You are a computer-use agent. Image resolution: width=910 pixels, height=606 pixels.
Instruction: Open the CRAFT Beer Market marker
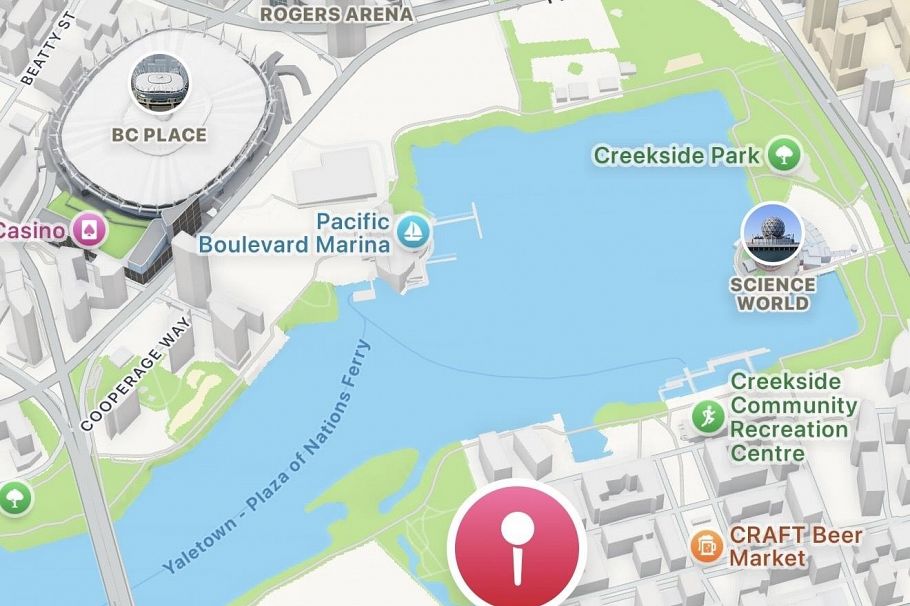point(707,546)
